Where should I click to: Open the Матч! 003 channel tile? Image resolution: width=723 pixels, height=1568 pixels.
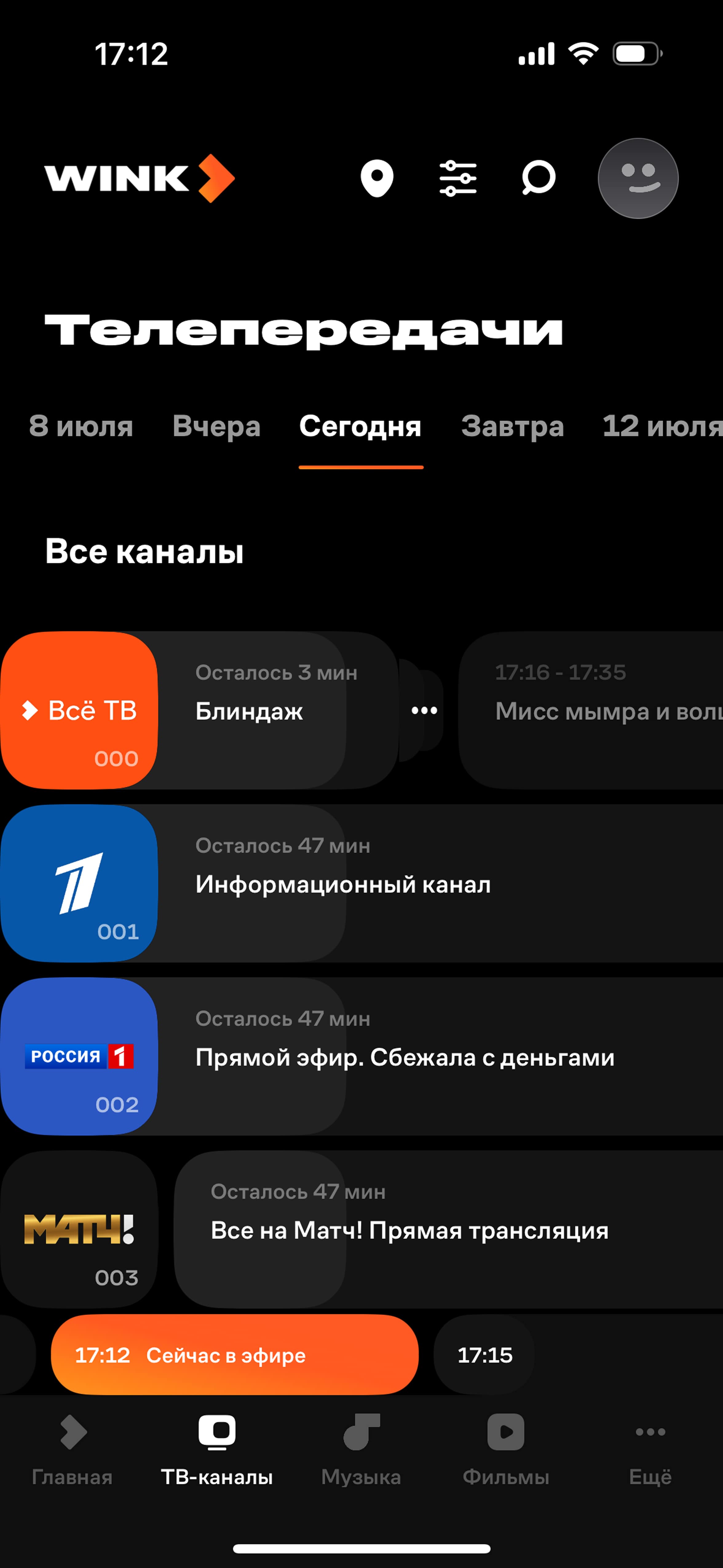click(79, 1229)
